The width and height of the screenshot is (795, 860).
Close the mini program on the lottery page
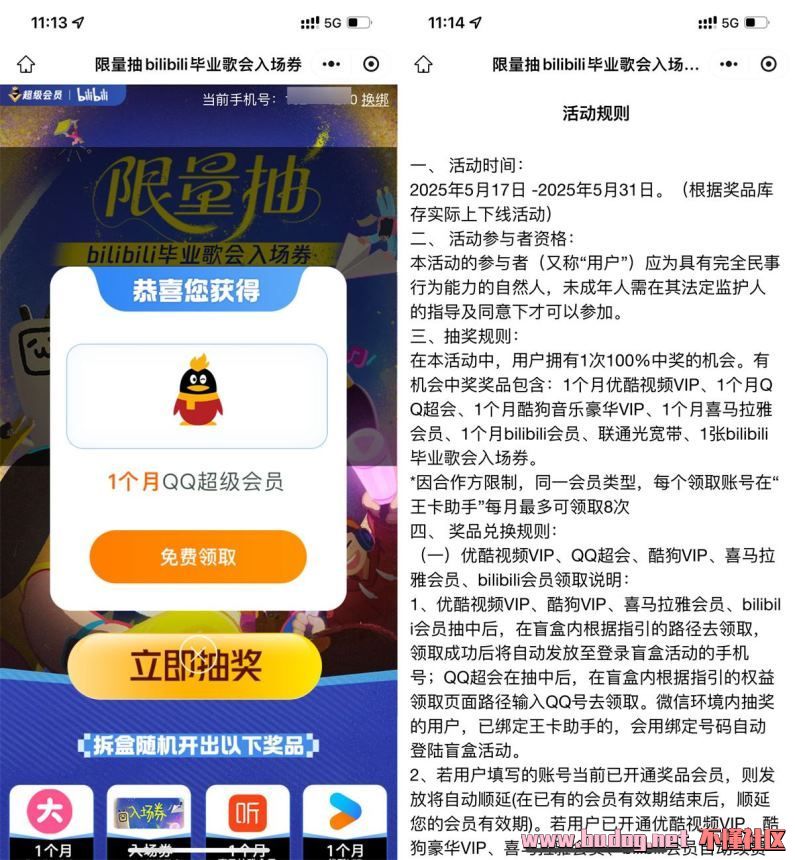tap(371, 64)
